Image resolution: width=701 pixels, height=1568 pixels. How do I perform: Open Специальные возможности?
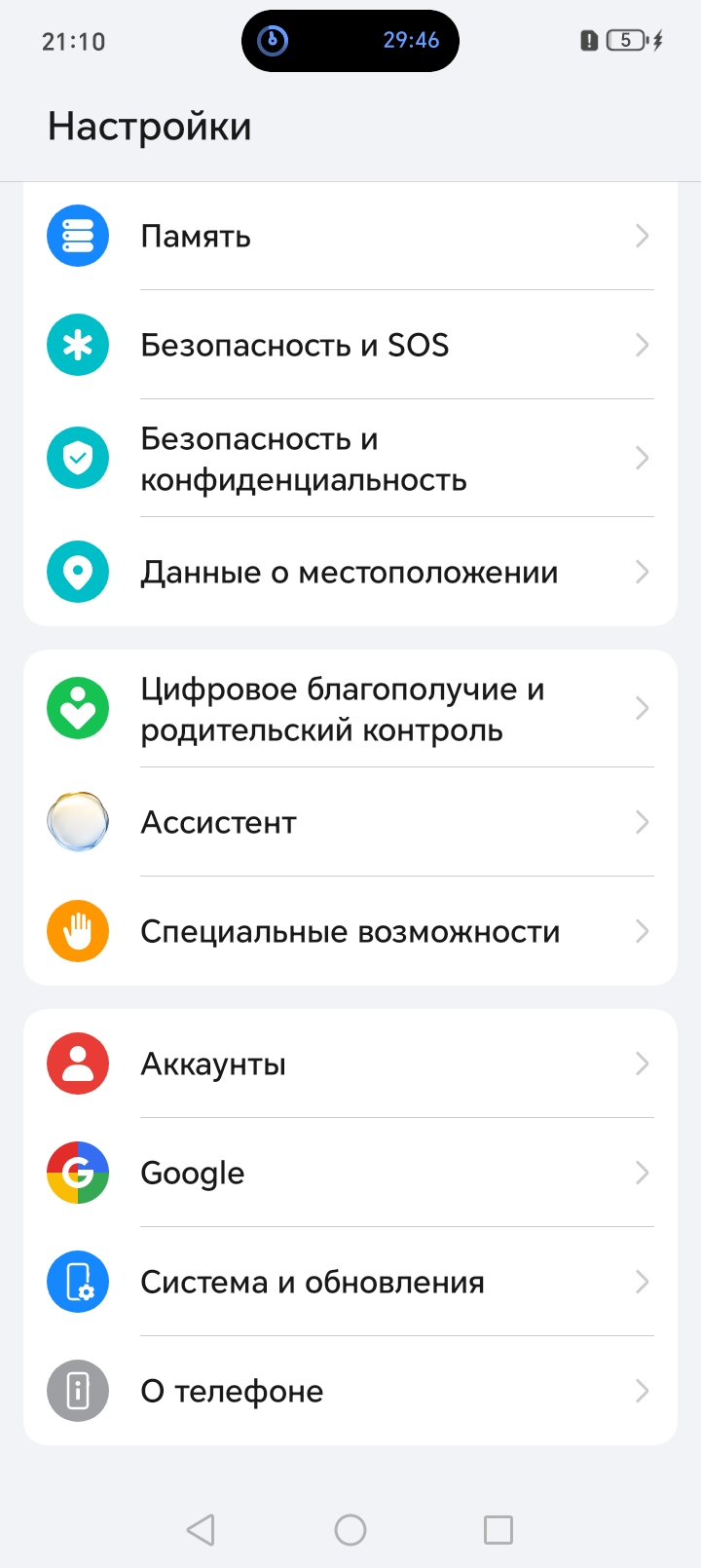[350, 931]
